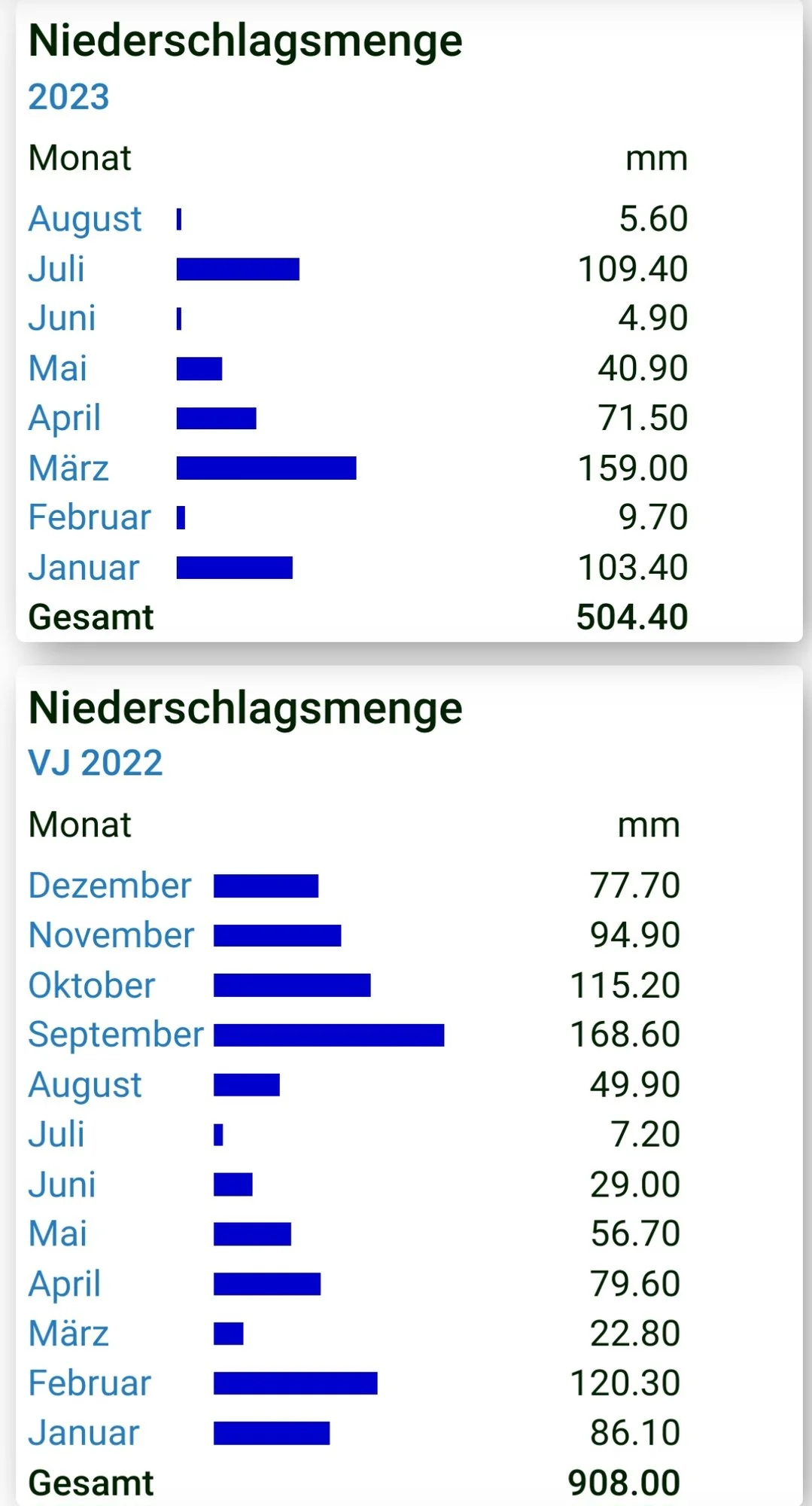This screenshot has height=1506, width=812.
Task: Tap Januar 2022 with 86.10 mm
Action: click(x=84, y=1433)
